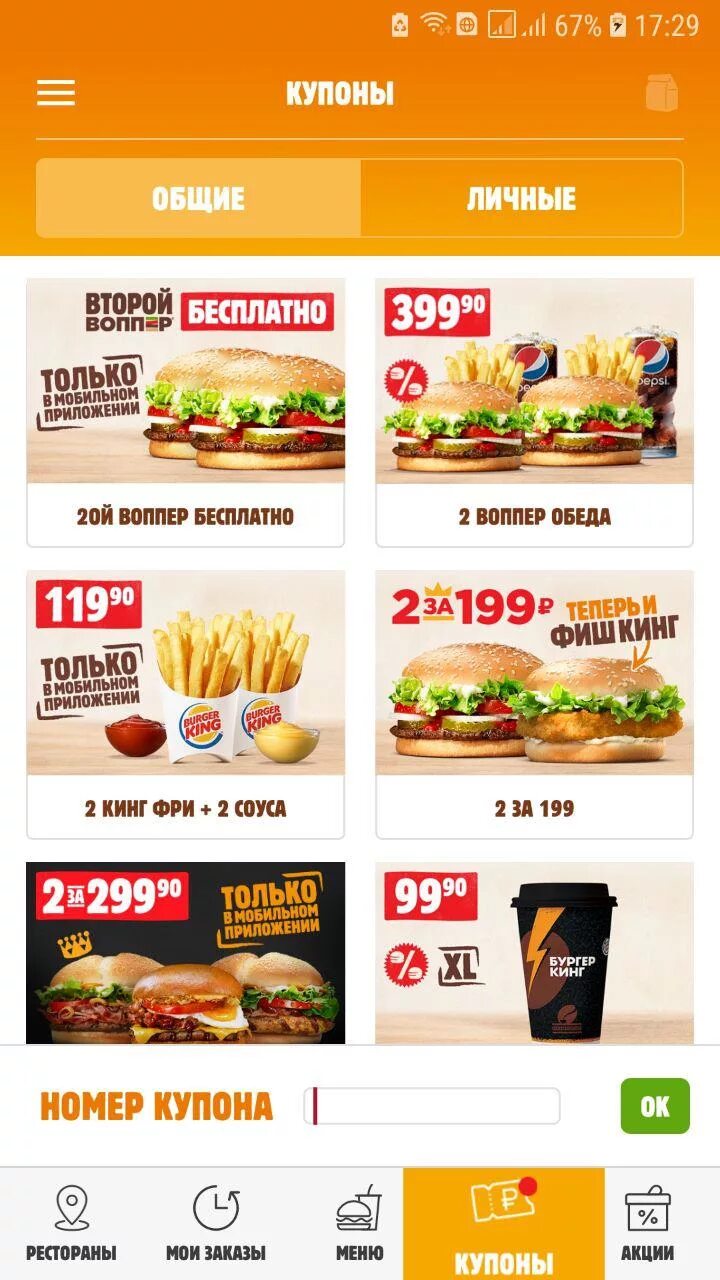Image resolution: width=720 pixels, height=1280 pixels.
Task: Open the 2 Воппер обеда coupon
Action: coord(534,400)
